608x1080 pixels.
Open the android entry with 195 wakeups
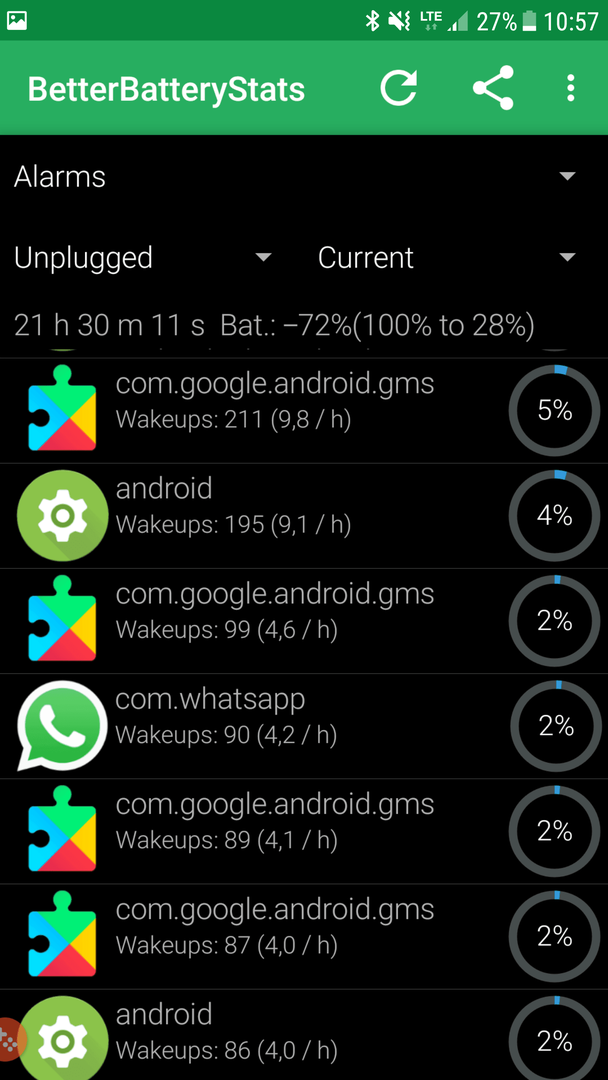304,516
